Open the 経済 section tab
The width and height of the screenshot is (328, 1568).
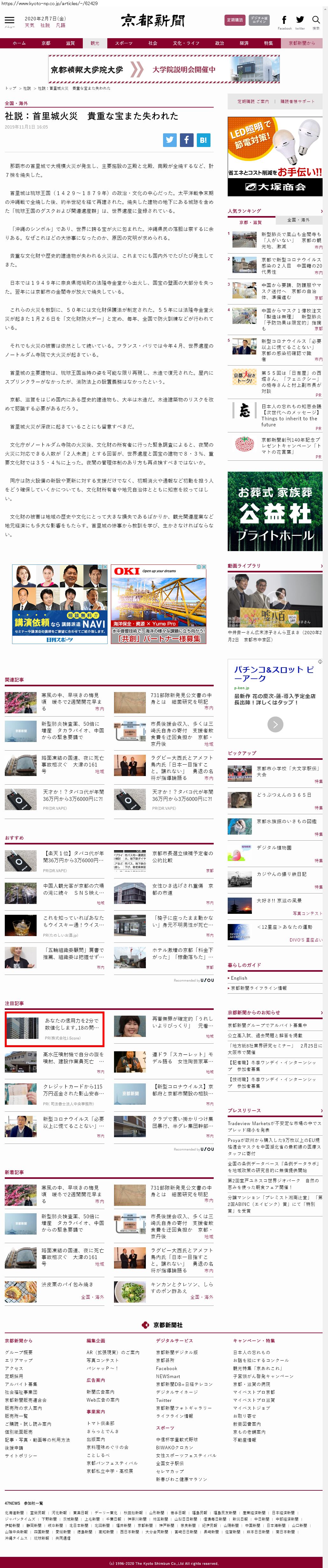pyautogui.click(x=244, y=43)
